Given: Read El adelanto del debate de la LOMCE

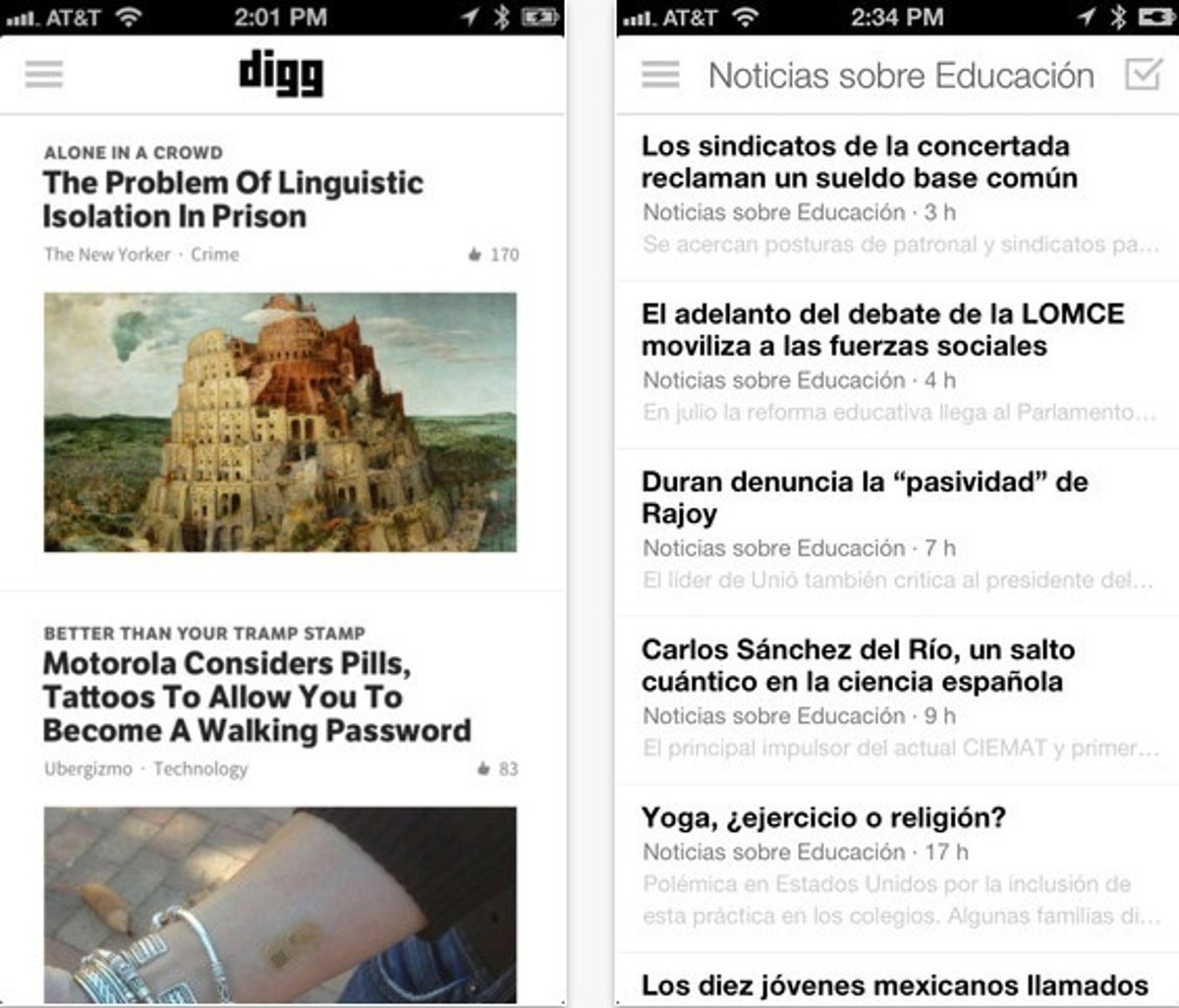Looking at the screenshot, I should (x=881, y=330).
